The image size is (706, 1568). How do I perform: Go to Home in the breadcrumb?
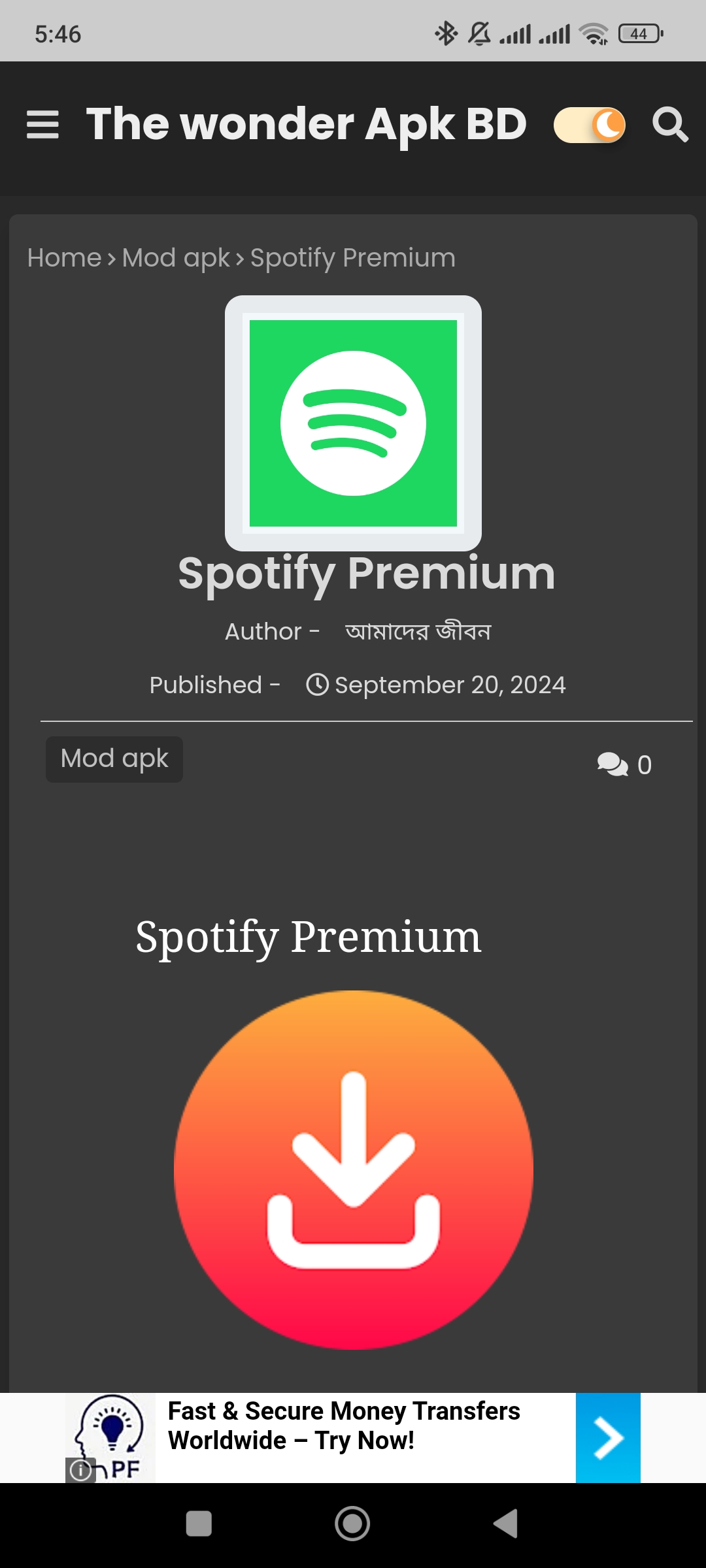(64, 258)
